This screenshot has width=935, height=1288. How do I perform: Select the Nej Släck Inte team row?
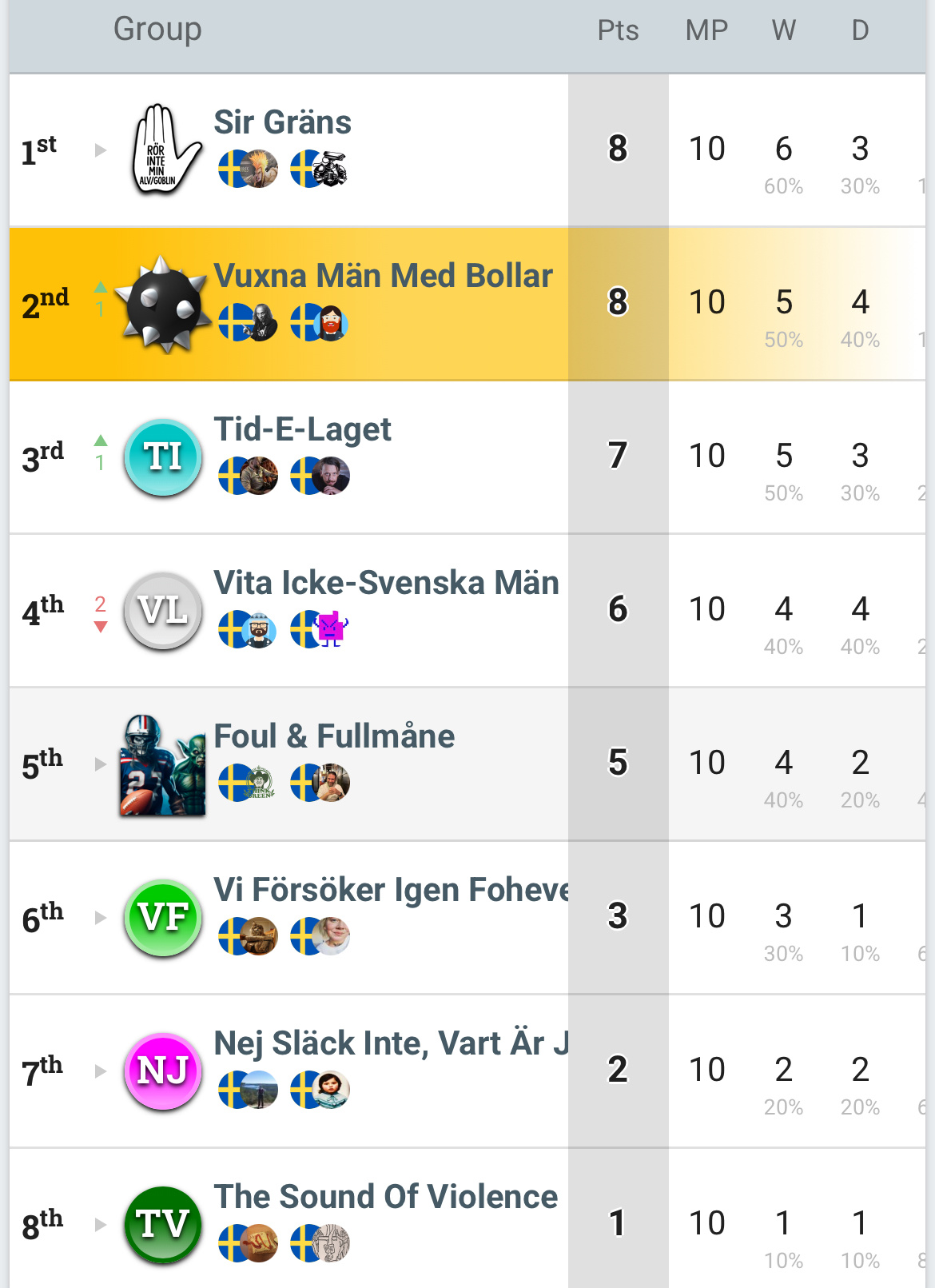[x=391, y=1044]
